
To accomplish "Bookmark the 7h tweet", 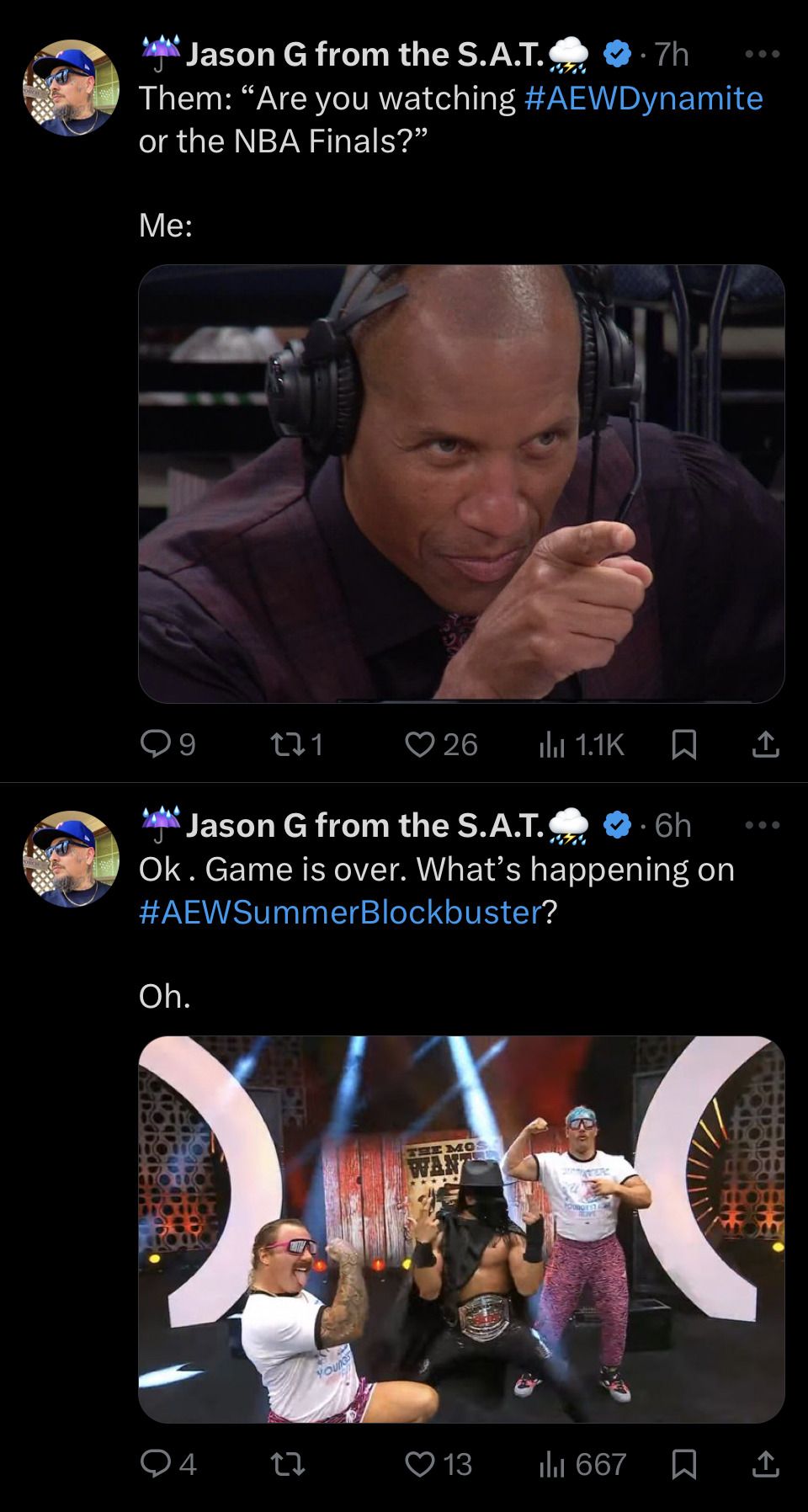I will click(683, 744).
